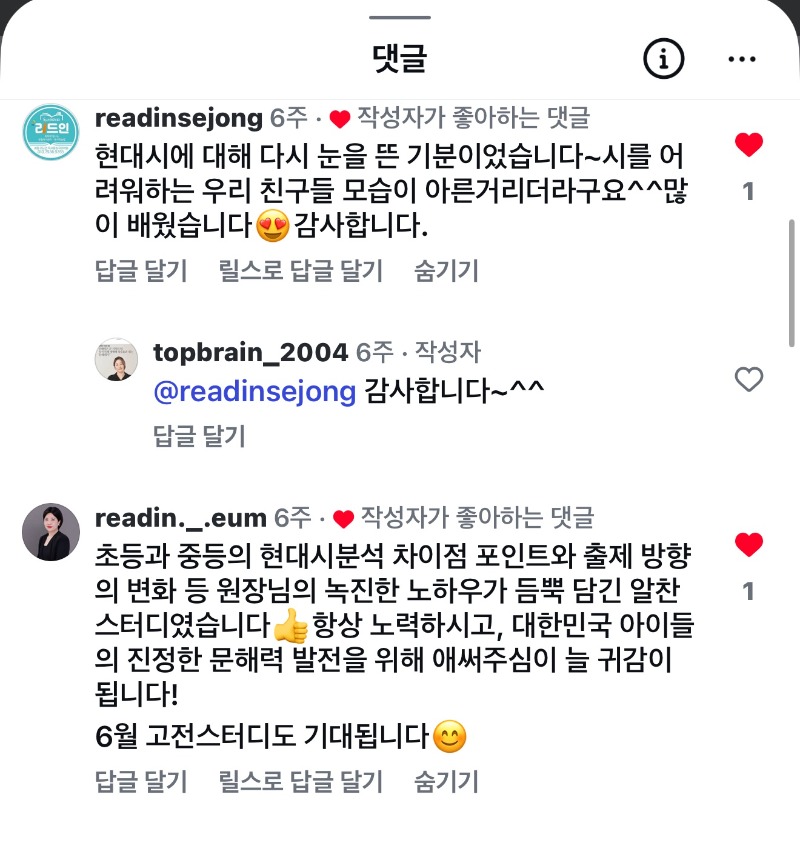Hide readinsejong's comment with 숨기기

click(446, 270)
